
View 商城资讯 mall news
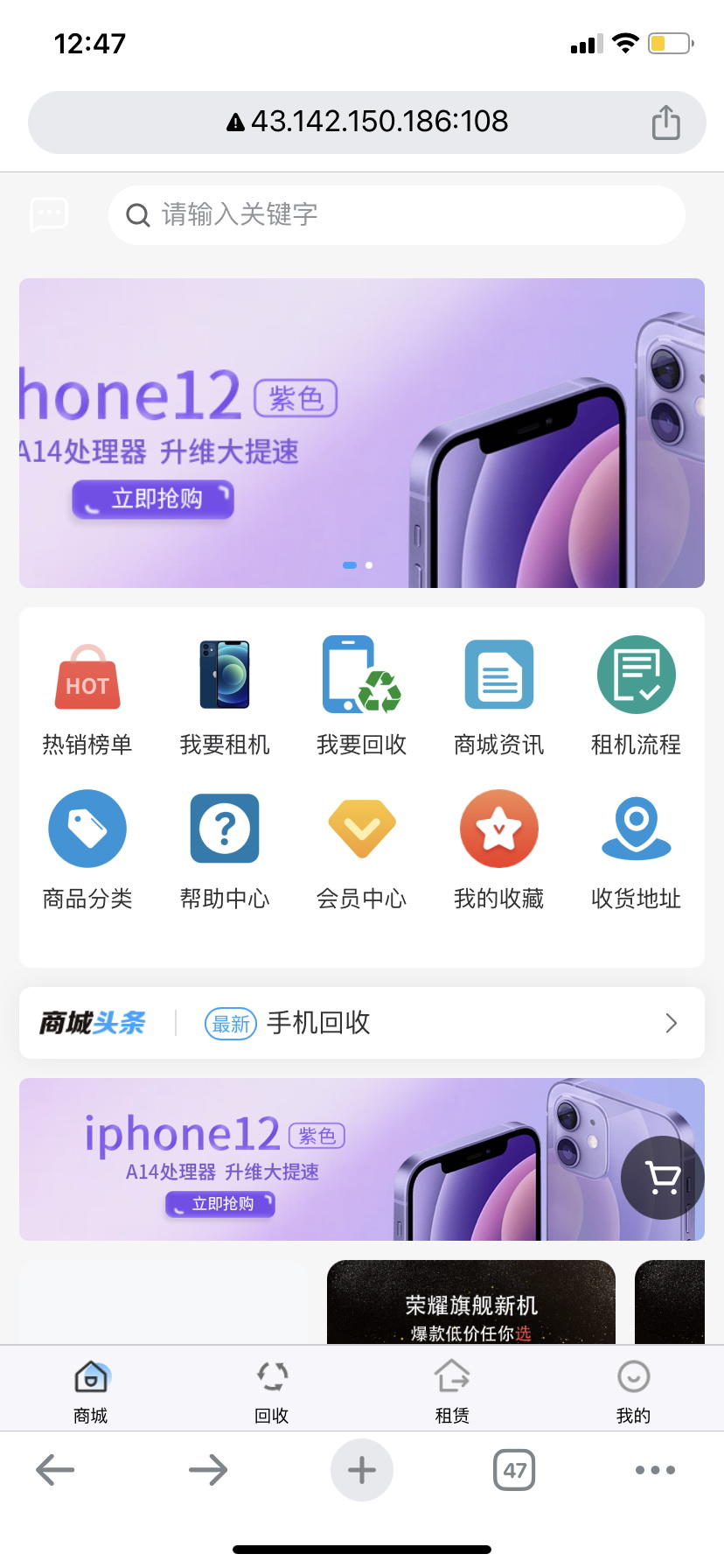click(x=498, y=696)
